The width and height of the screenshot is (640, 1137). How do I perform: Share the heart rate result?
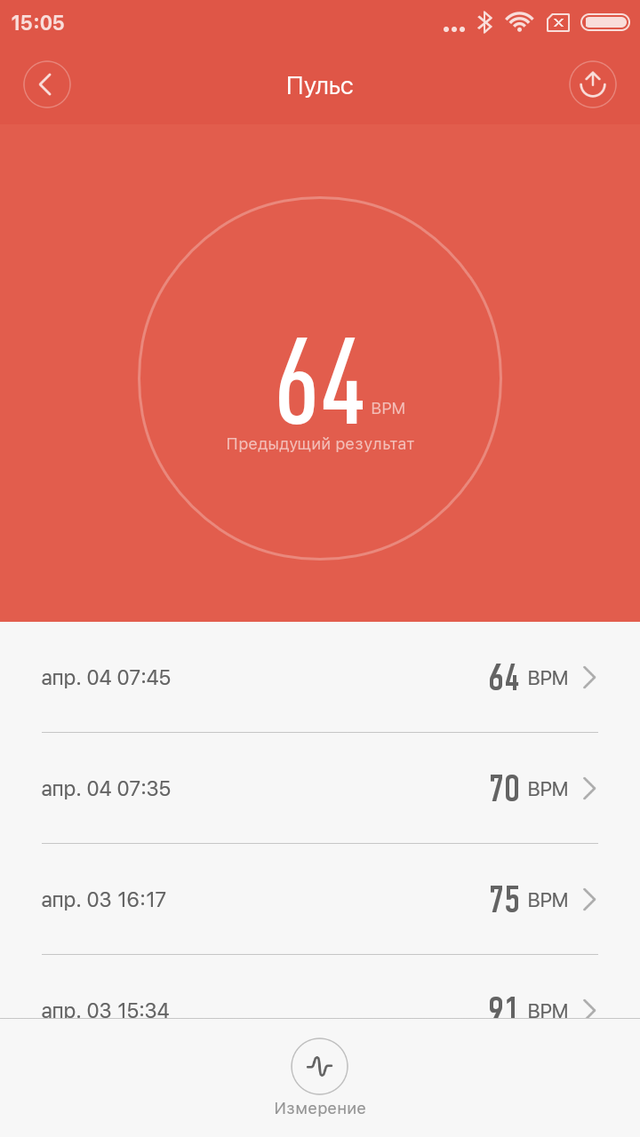[x=592, y=85]
